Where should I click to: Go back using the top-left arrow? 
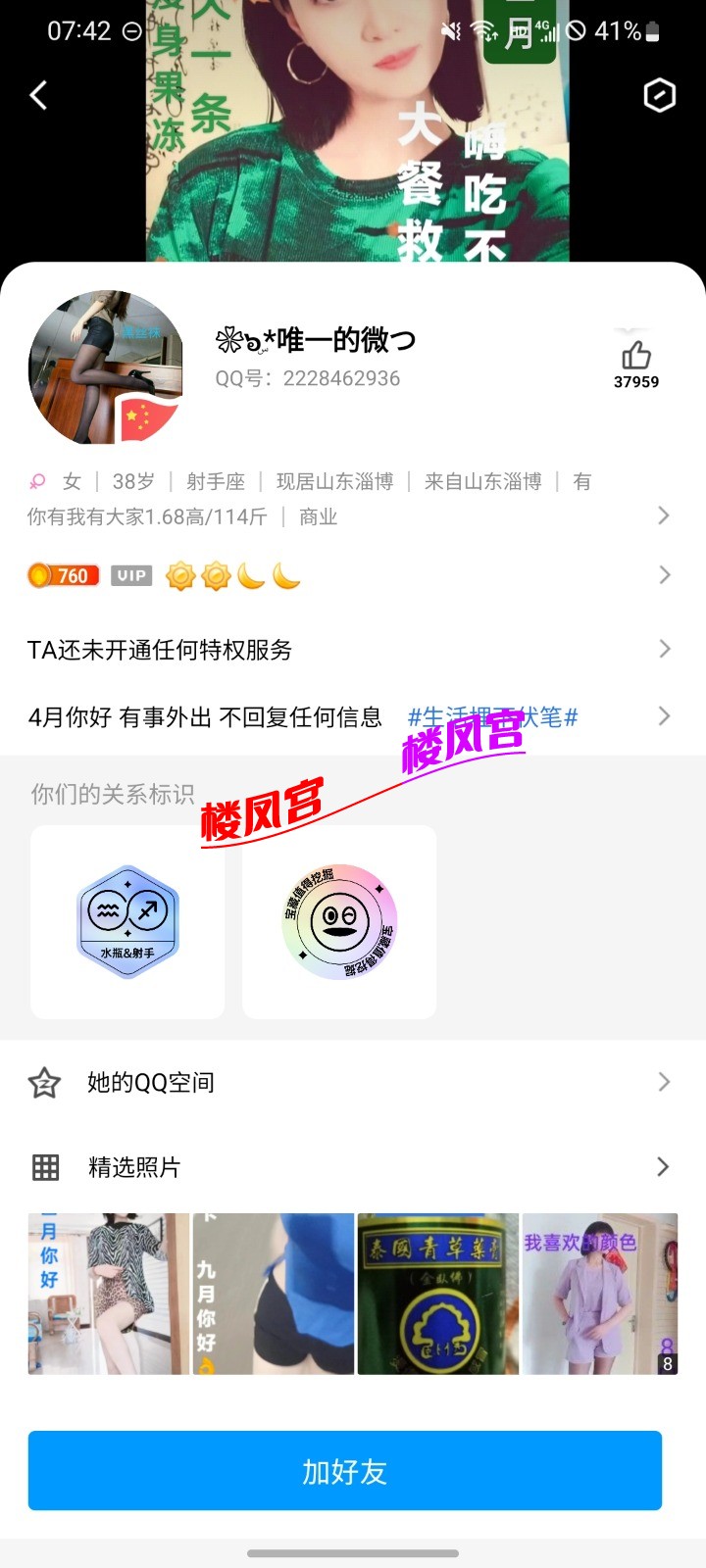click(x=39, y=95)
